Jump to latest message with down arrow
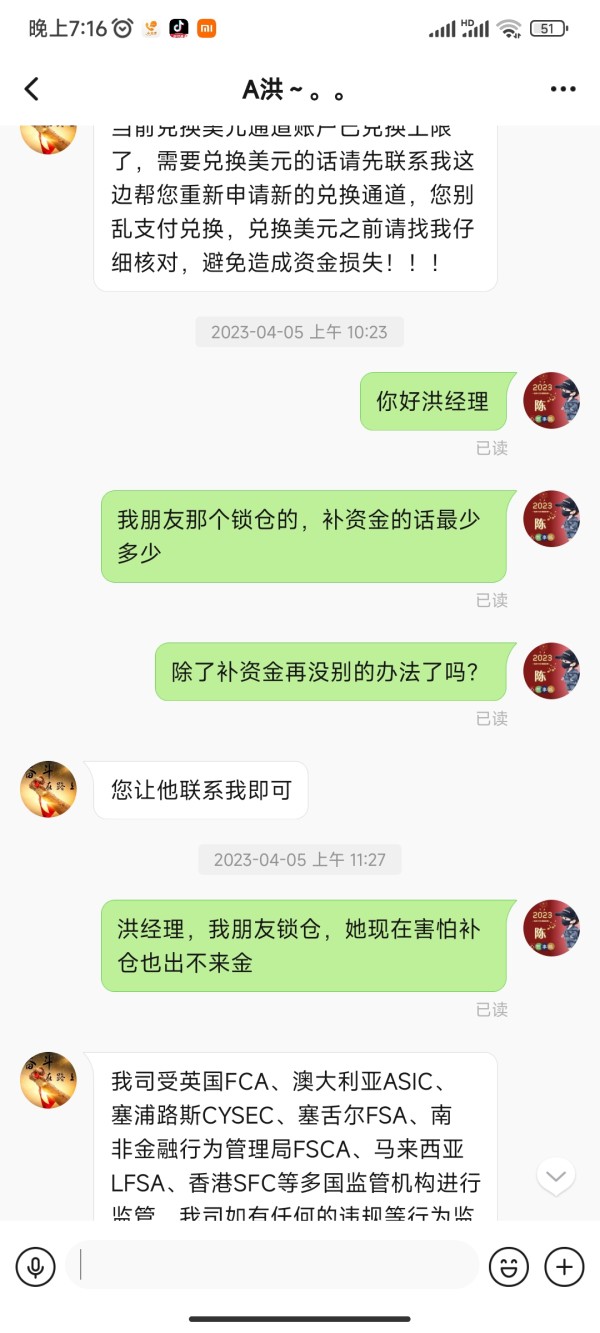The image size is (600, 1333). 556,1174
